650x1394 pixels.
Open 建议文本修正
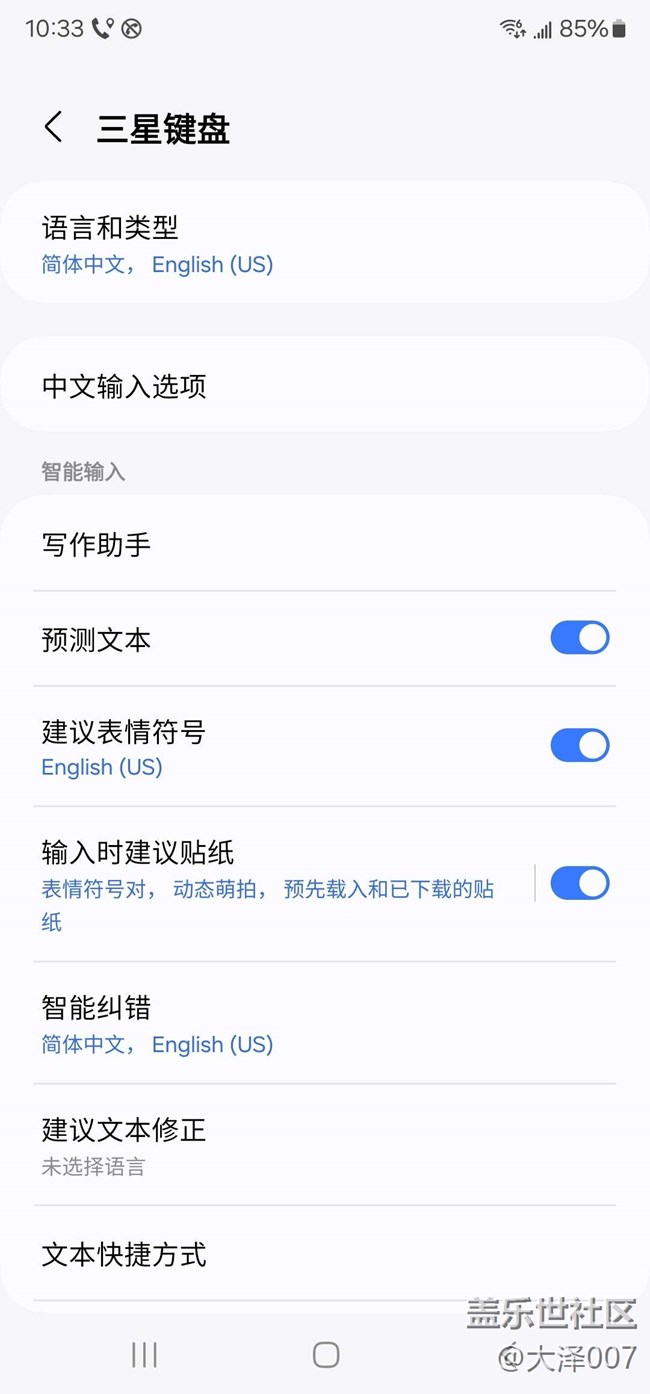tap(325, 1145)
